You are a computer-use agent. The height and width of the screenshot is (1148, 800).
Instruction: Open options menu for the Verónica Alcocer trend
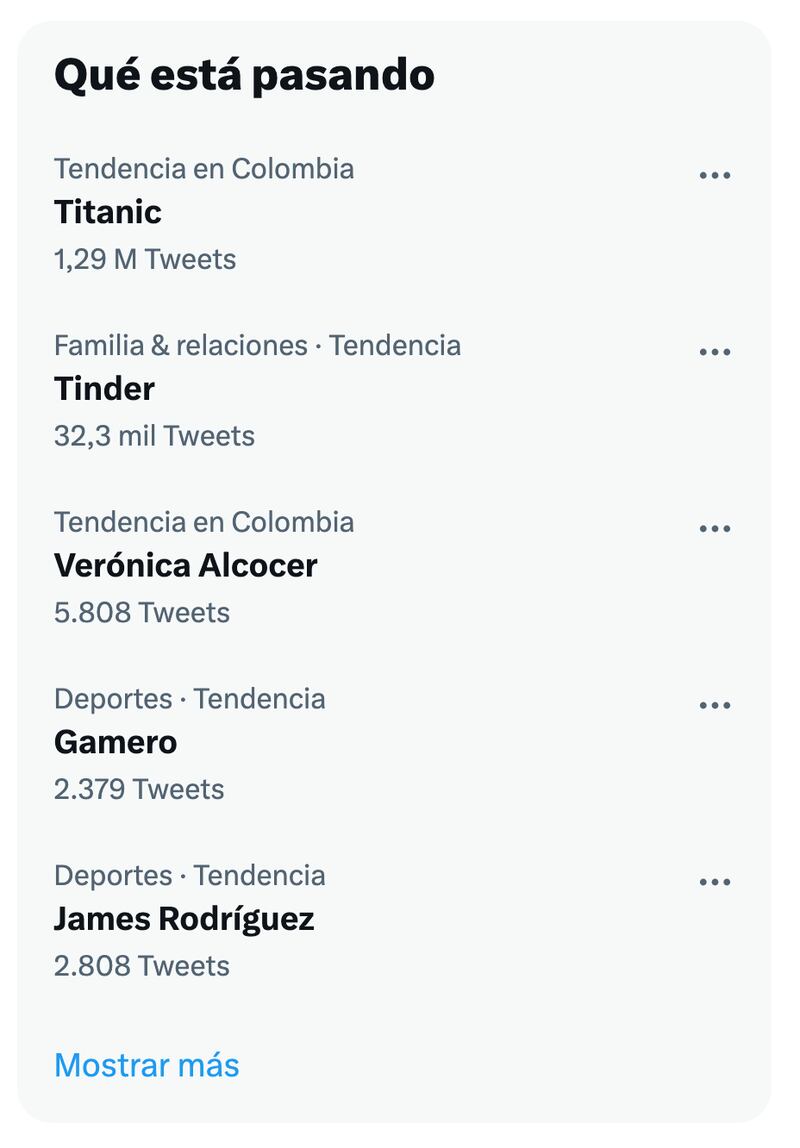click(716, 528)
